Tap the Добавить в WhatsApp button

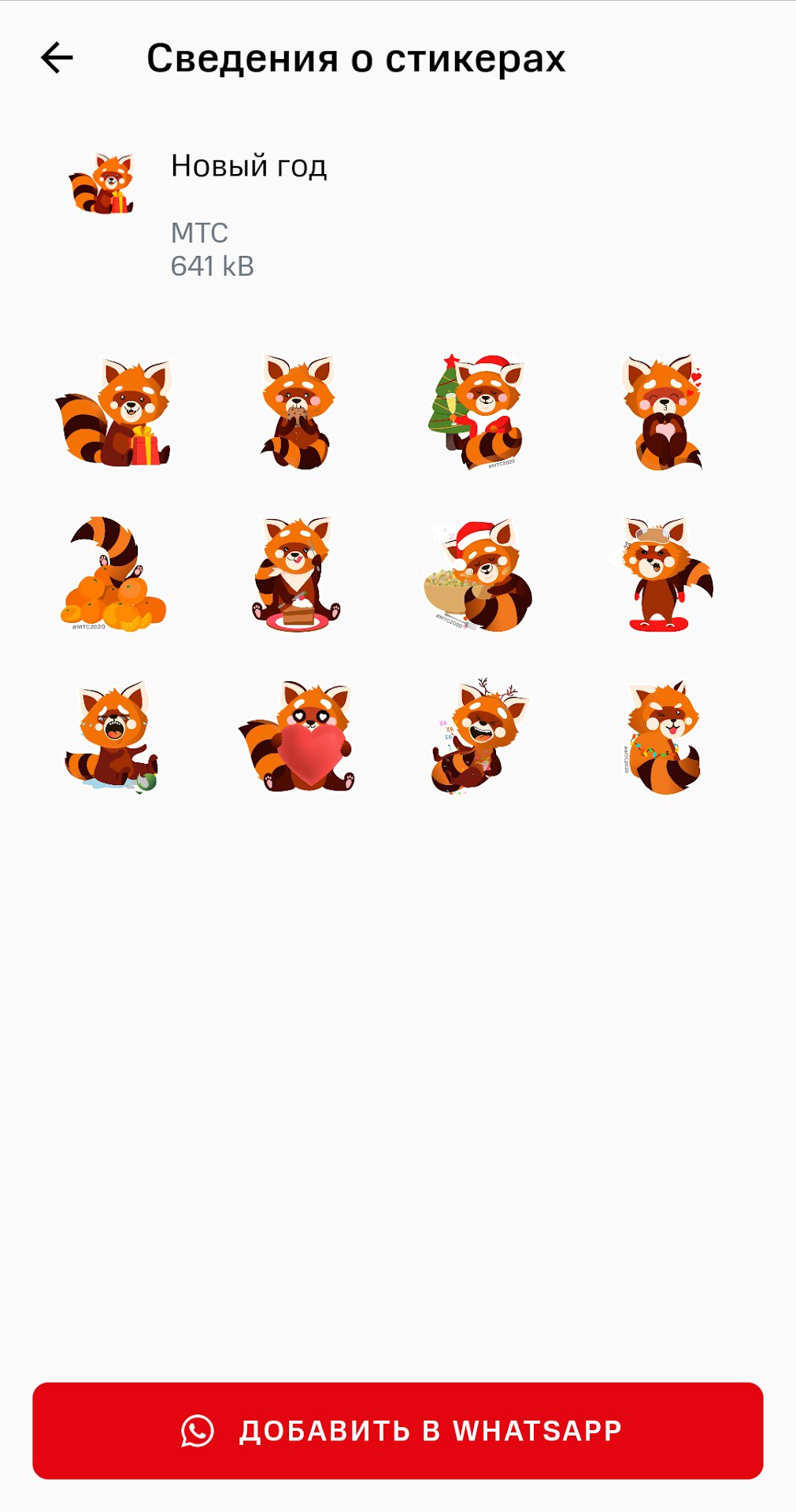coord(398,1430)
